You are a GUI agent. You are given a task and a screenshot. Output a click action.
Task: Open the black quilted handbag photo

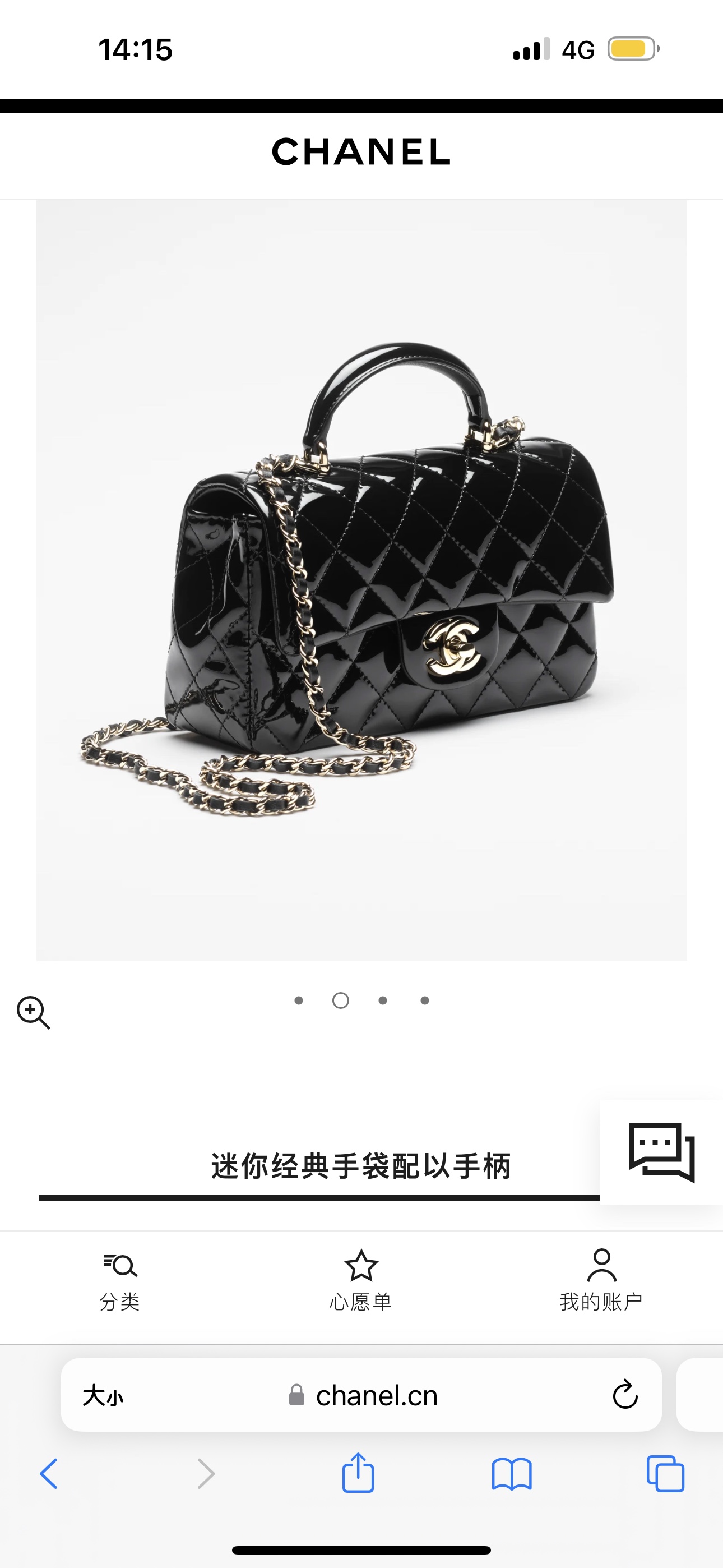[x=361, y=580]
